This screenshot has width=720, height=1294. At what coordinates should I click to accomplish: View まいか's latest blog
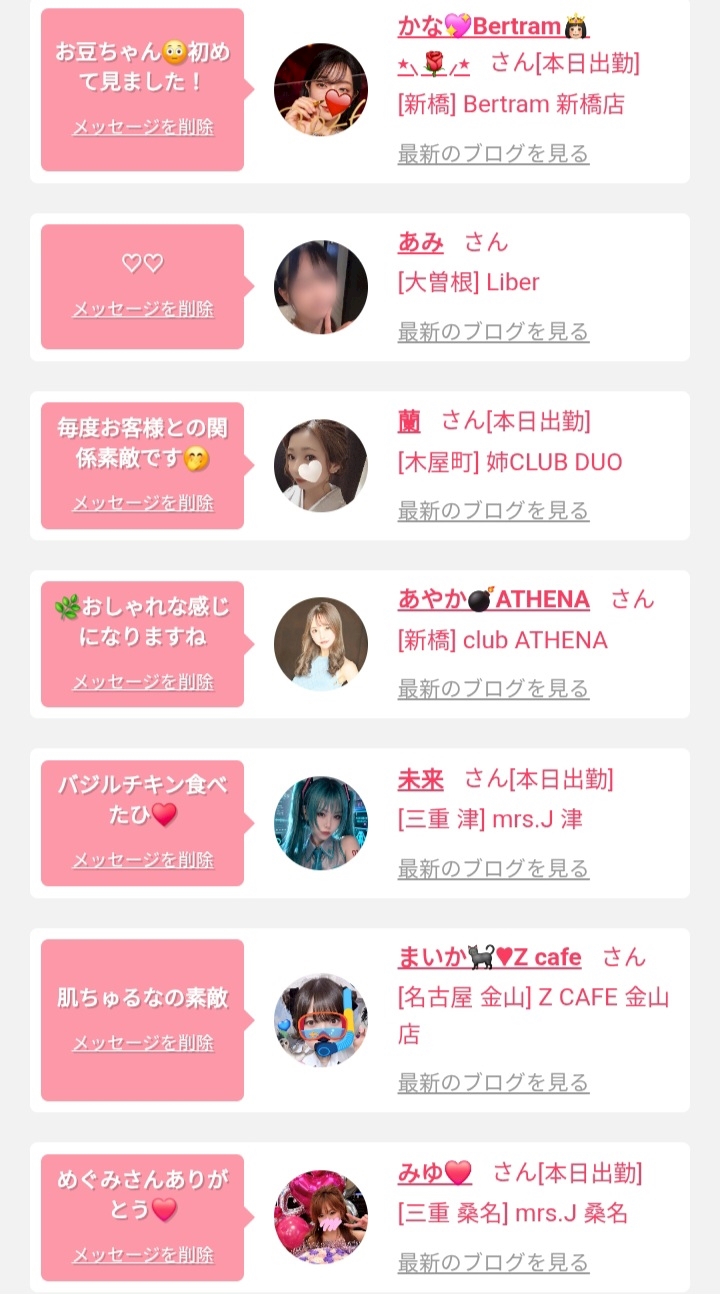coord(493,1083)
